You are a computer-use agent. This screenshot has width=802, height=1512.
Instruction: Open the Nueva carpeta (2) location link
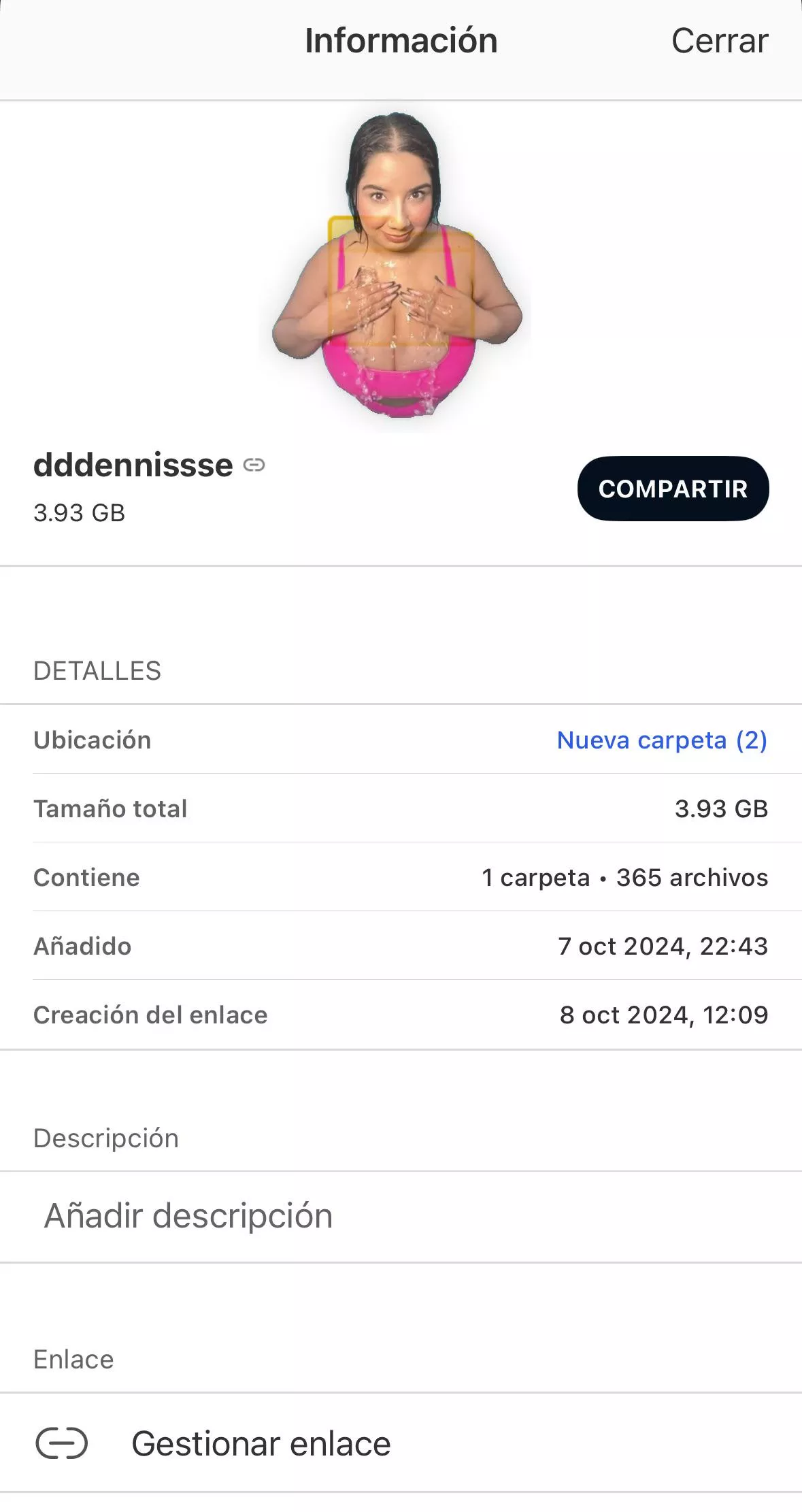coord(661,740)
